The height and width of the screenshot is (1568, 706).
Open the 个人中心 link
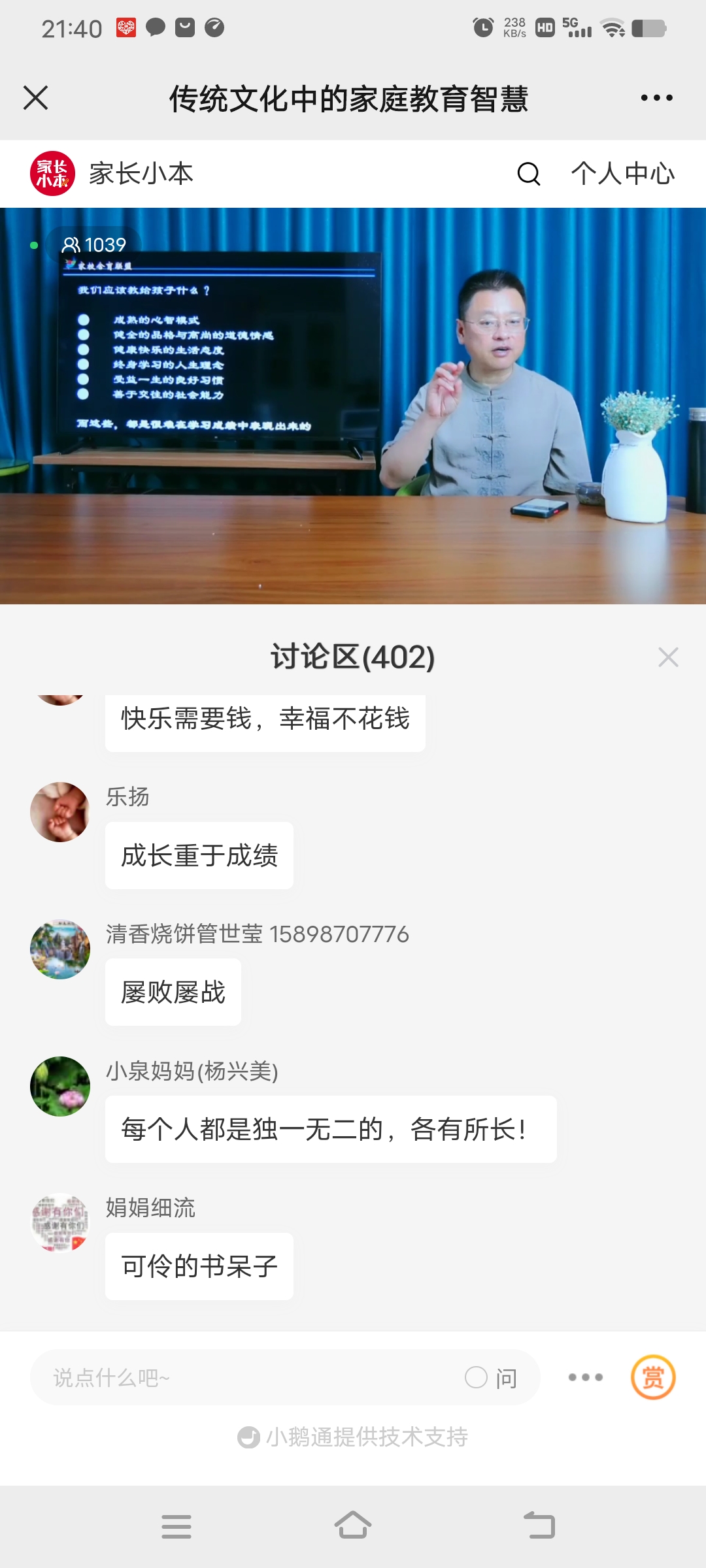point(622,174)
